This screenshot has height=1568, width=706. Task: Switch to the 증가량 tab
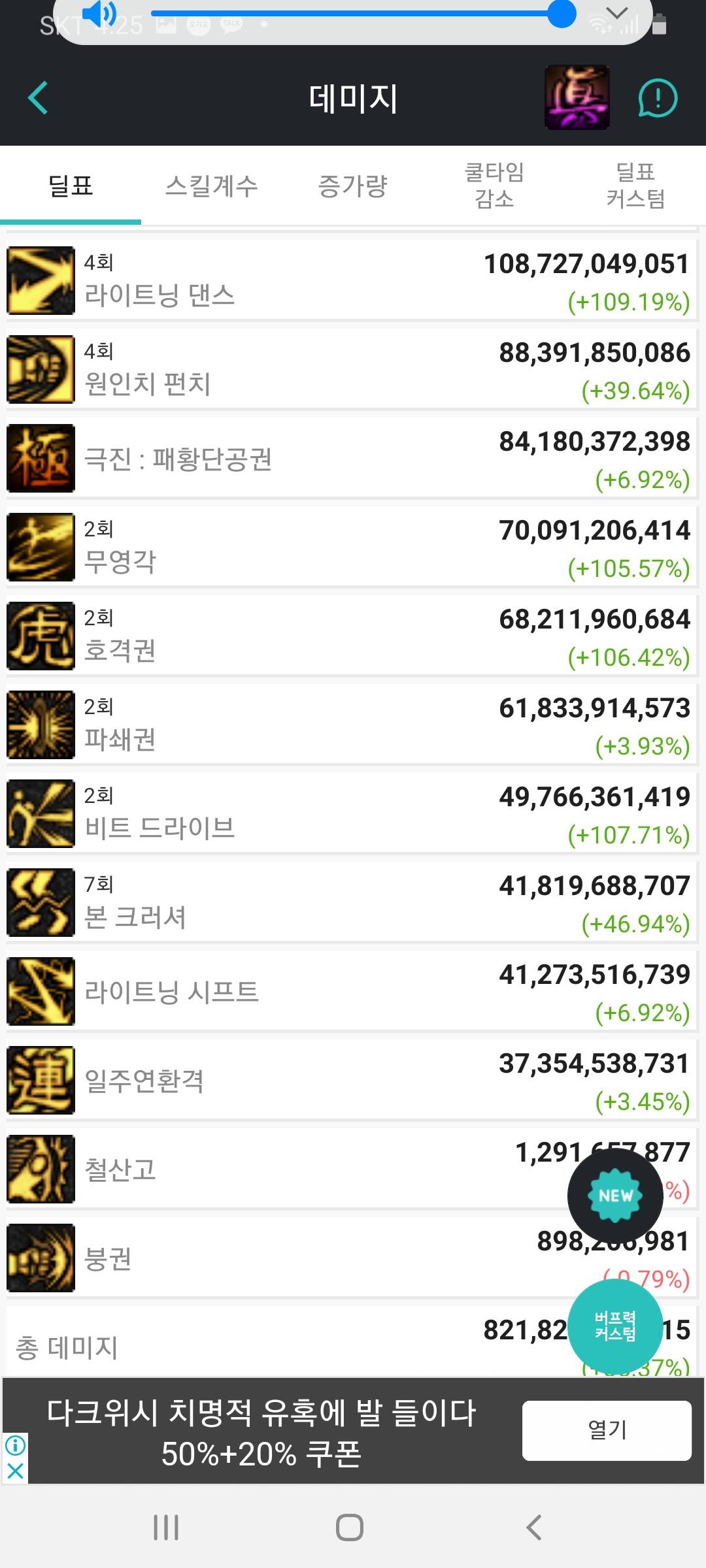(x=352, y=186)
